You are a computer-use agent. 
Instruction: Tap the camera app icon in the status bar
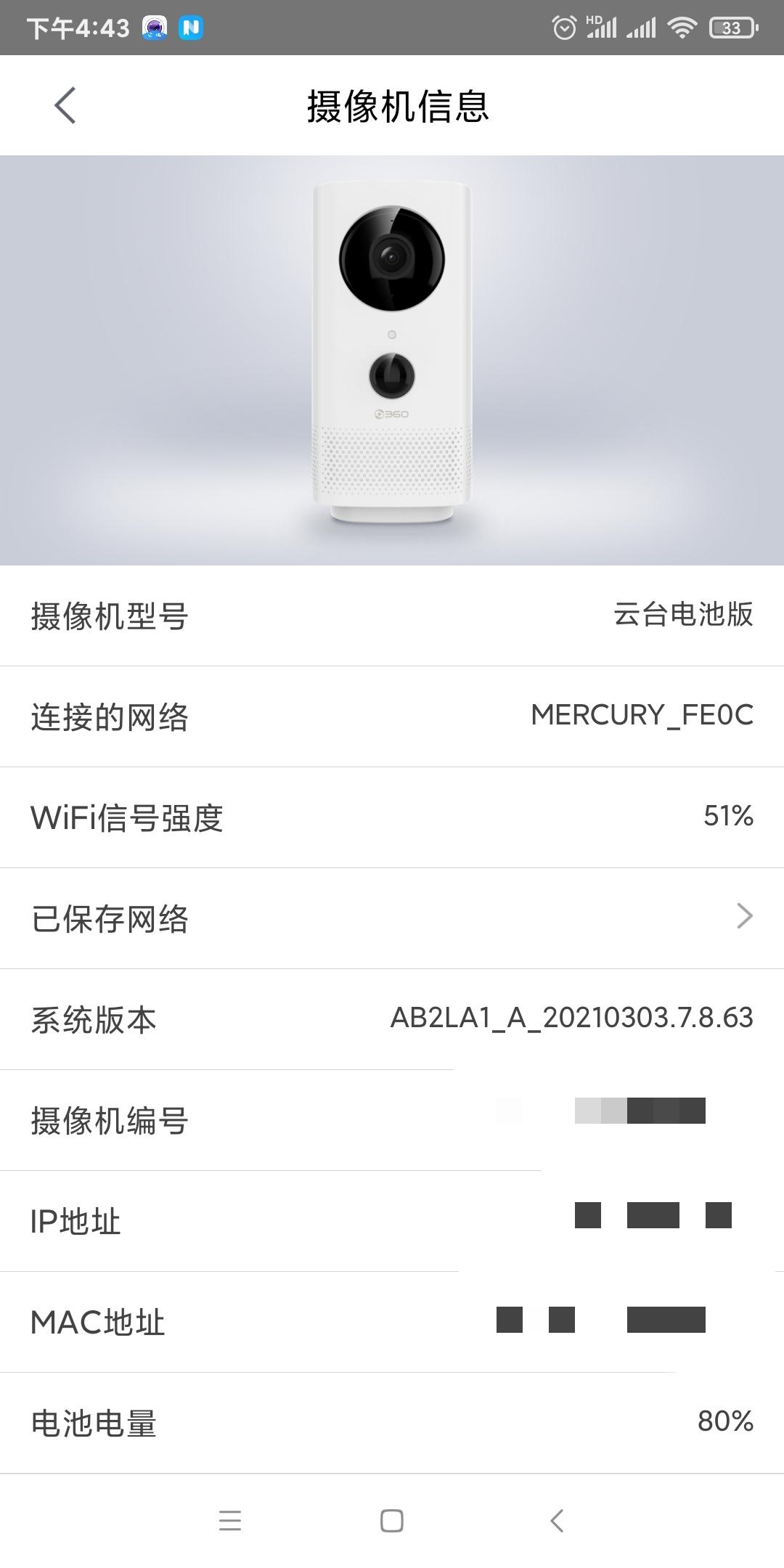(155, 29)
